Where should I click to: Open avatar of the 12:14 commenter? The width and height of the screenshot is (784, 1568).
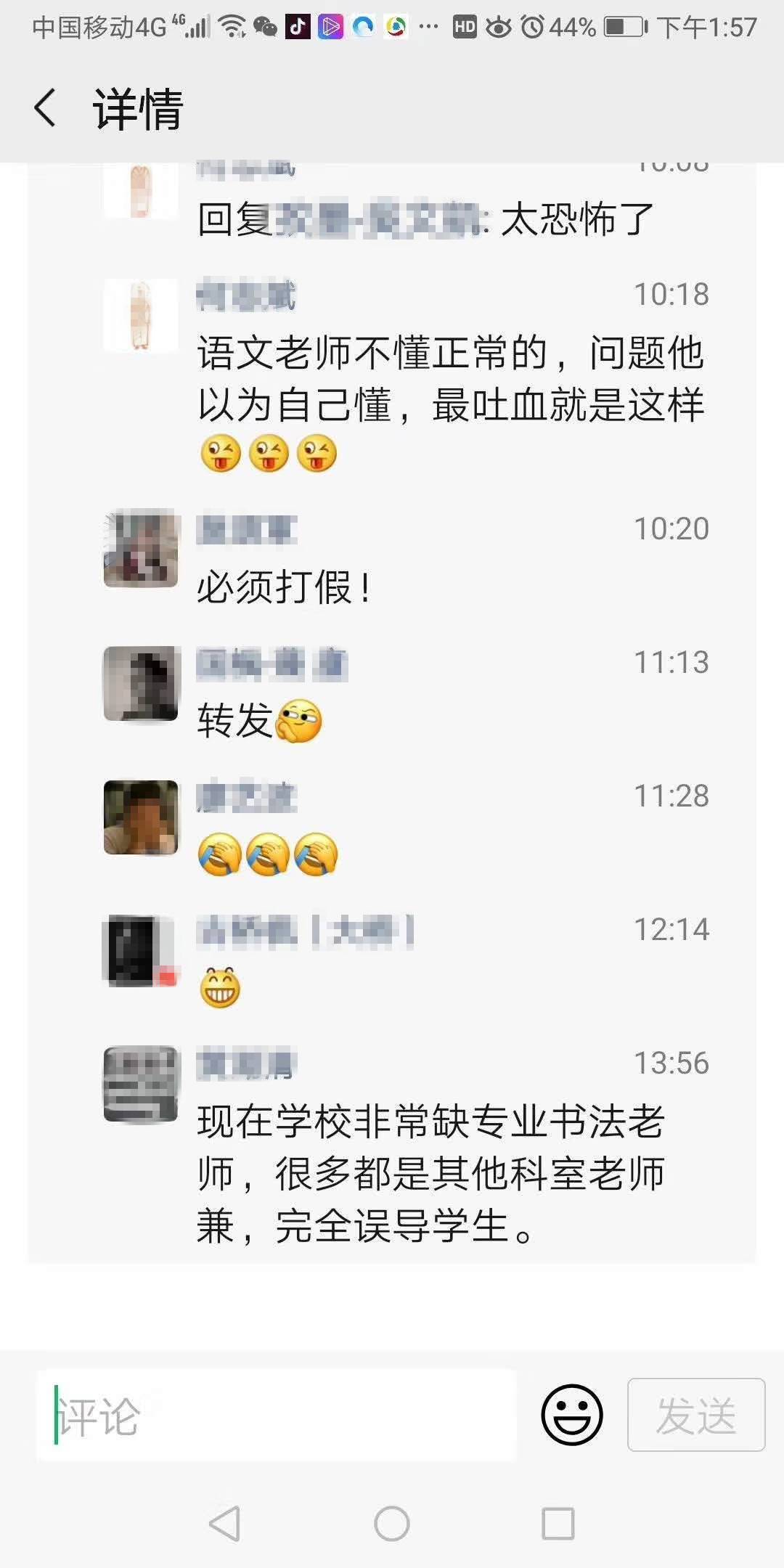[x=141, y=951]
